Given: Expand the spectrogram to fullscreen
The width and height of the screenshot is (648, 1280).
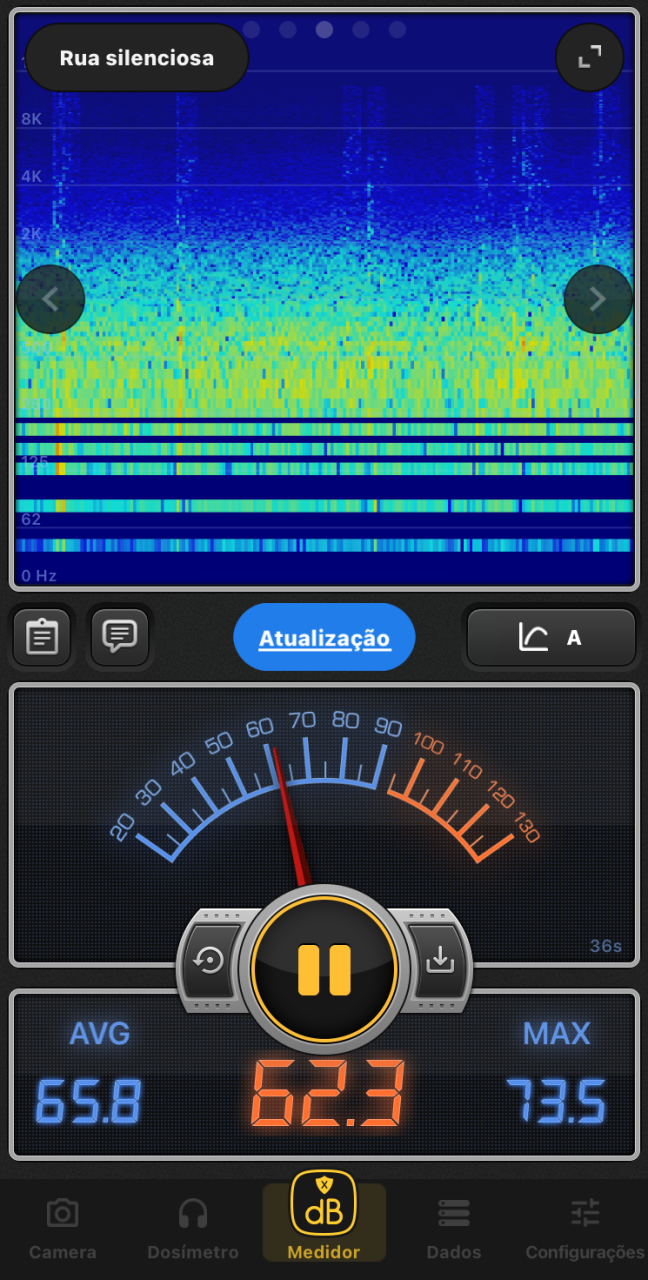Looking at the screenshot, I should pos(590,57).
